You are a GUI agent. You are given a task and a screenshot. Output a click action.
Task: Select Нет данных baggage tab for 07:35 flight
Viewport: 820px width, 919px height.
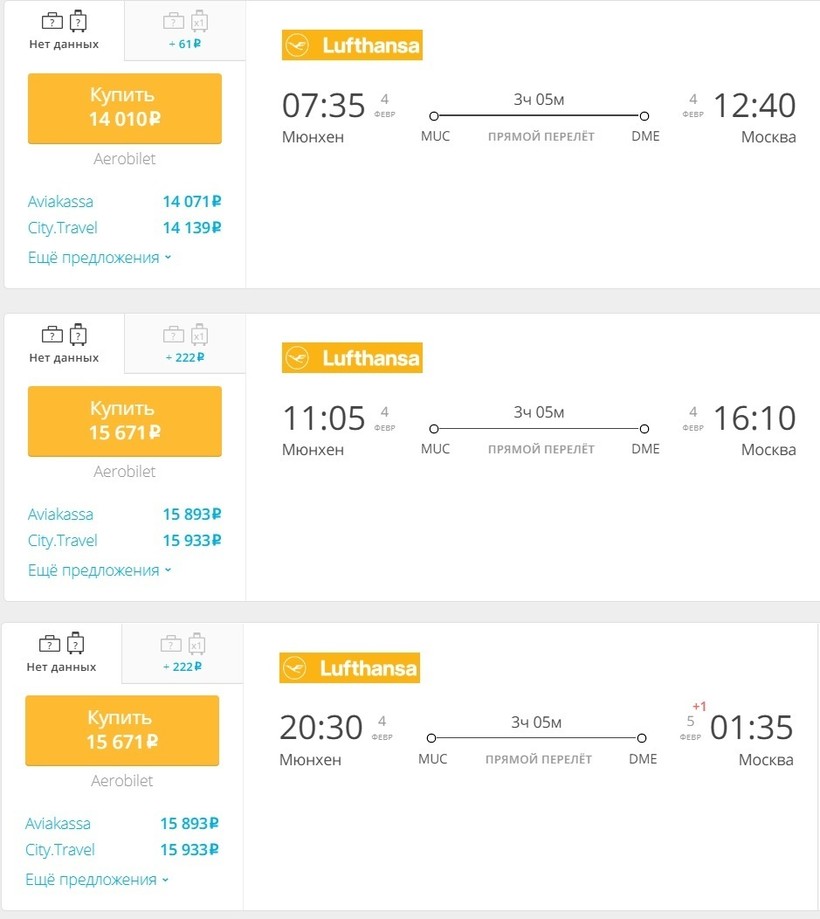[64, 31]
